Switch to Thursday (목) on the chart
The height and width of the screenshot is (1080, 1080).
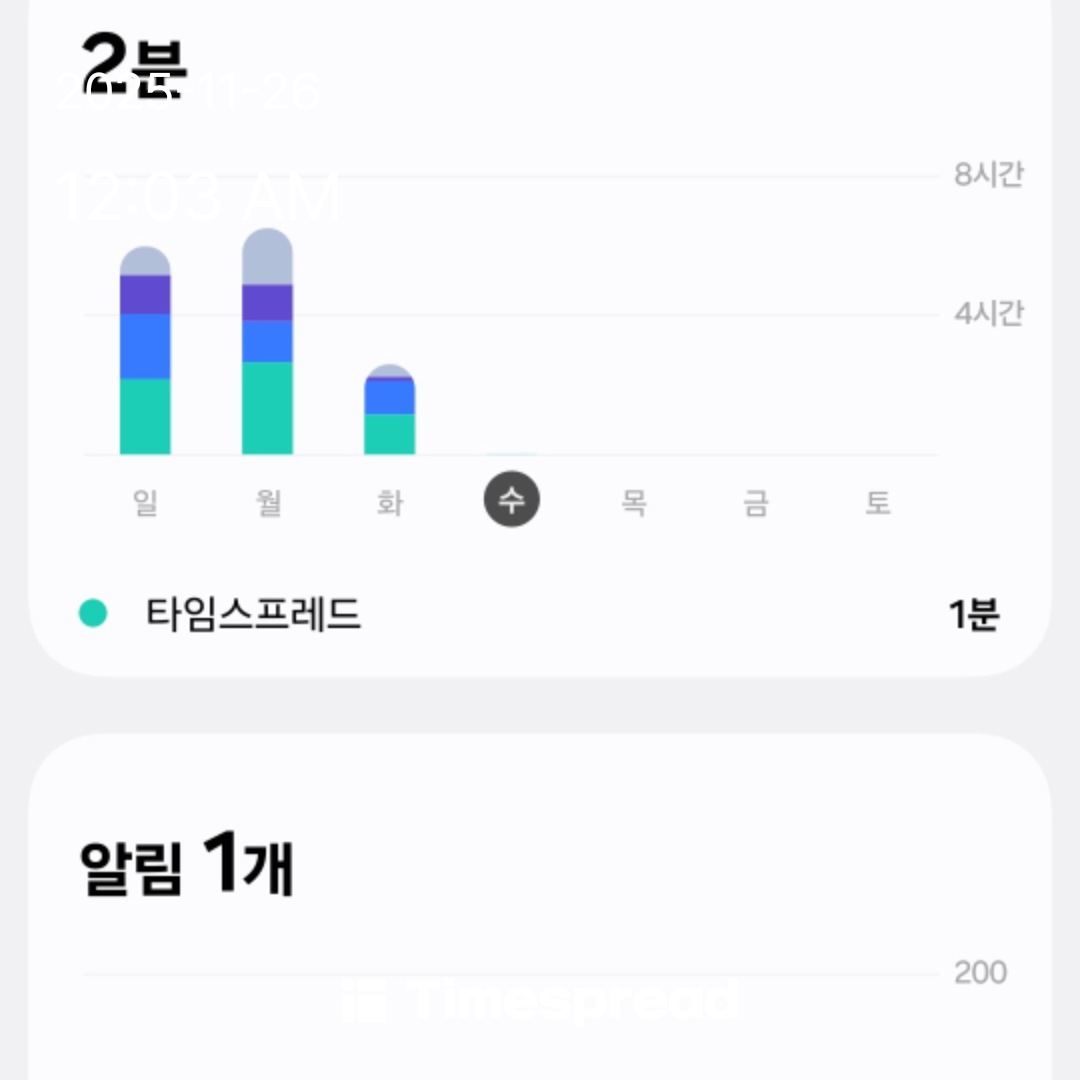[634, 502]
